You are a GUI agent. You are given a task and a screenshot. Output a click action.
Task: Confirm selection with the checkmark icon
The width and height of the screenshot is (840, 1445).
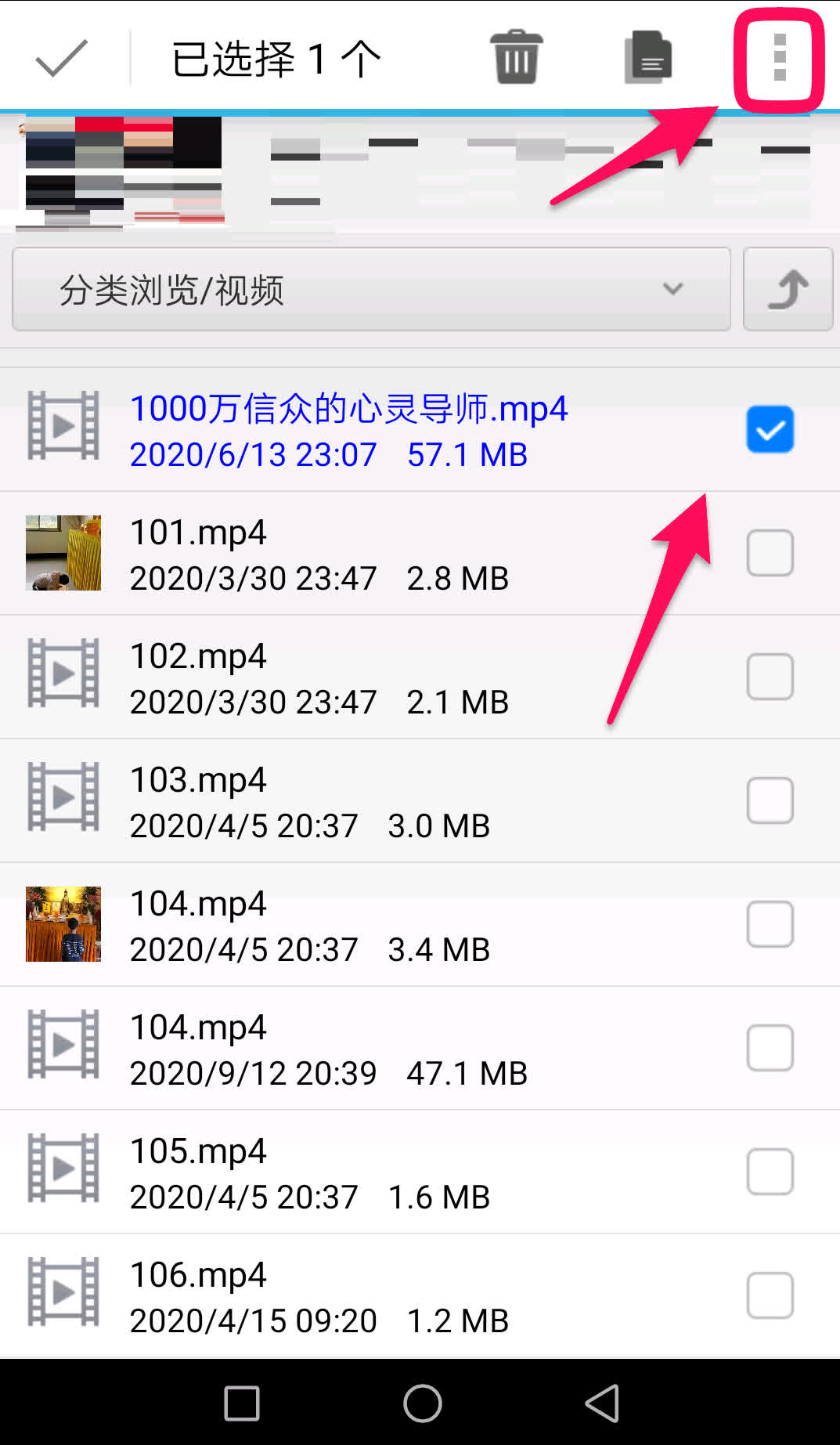[x=61, y=59]
